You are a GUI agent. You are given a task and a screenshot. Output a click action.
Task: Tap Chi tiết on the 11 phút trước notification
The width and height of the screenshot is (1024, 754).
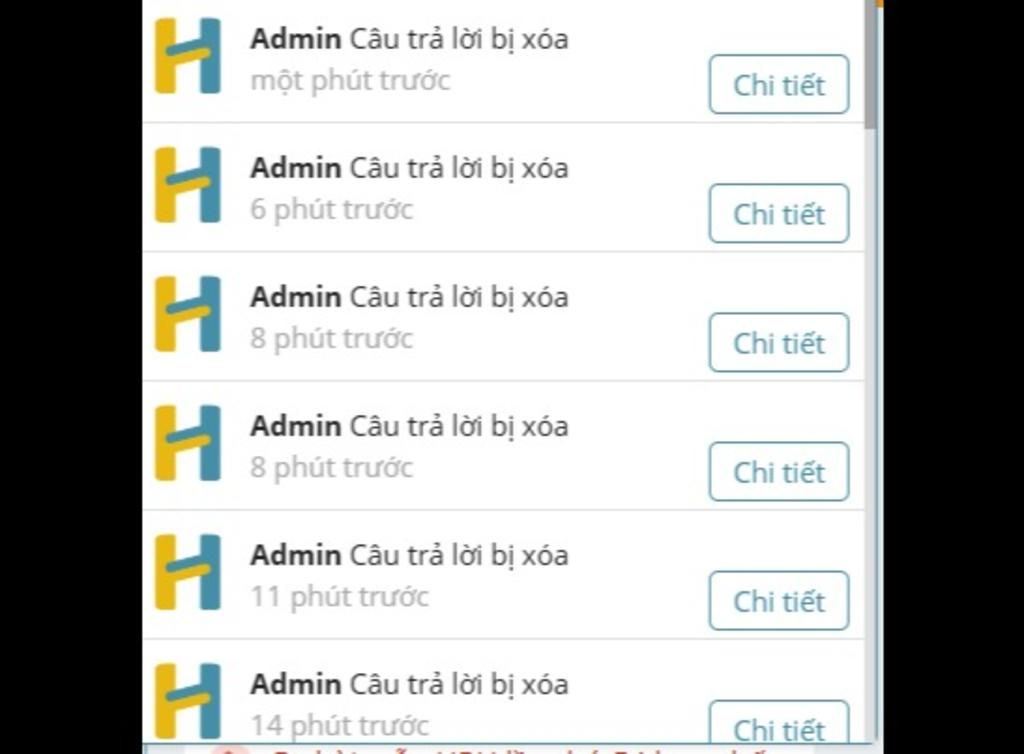[x=778, y=601]
